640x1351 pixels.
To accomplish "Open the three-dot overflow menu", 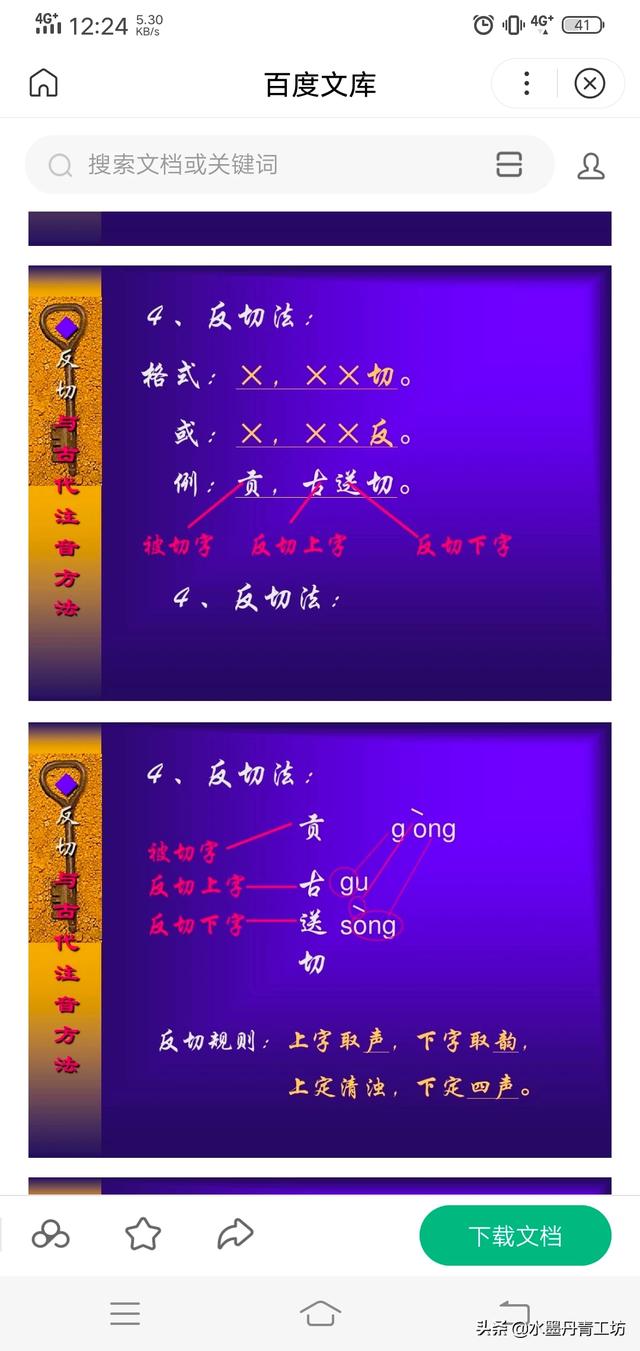I will [x=526, y=83].
